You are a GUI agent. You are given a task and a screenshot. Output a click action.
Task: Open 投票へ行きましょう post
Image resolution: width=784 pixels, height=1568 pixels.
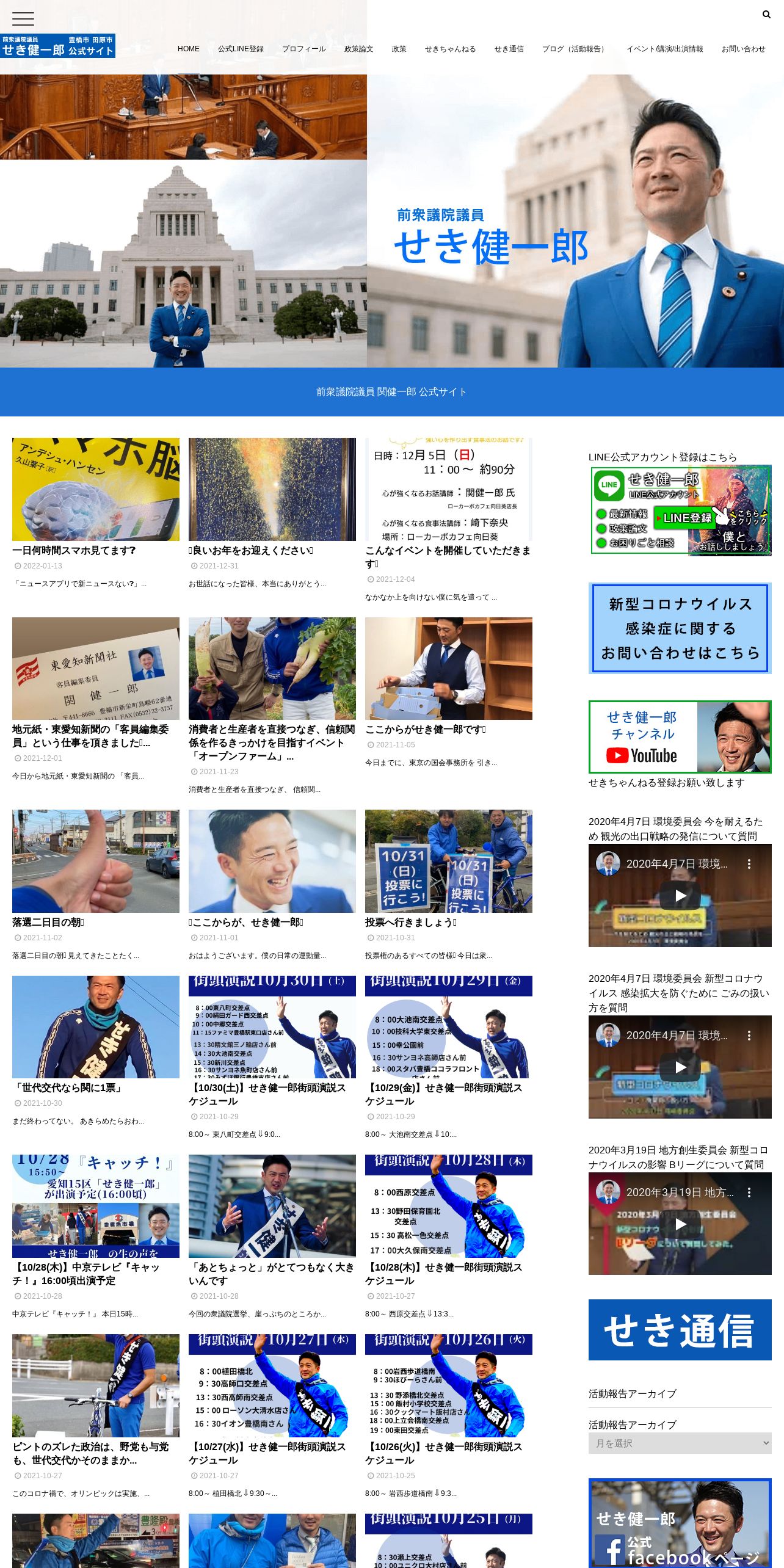click(x=410, y=923)
